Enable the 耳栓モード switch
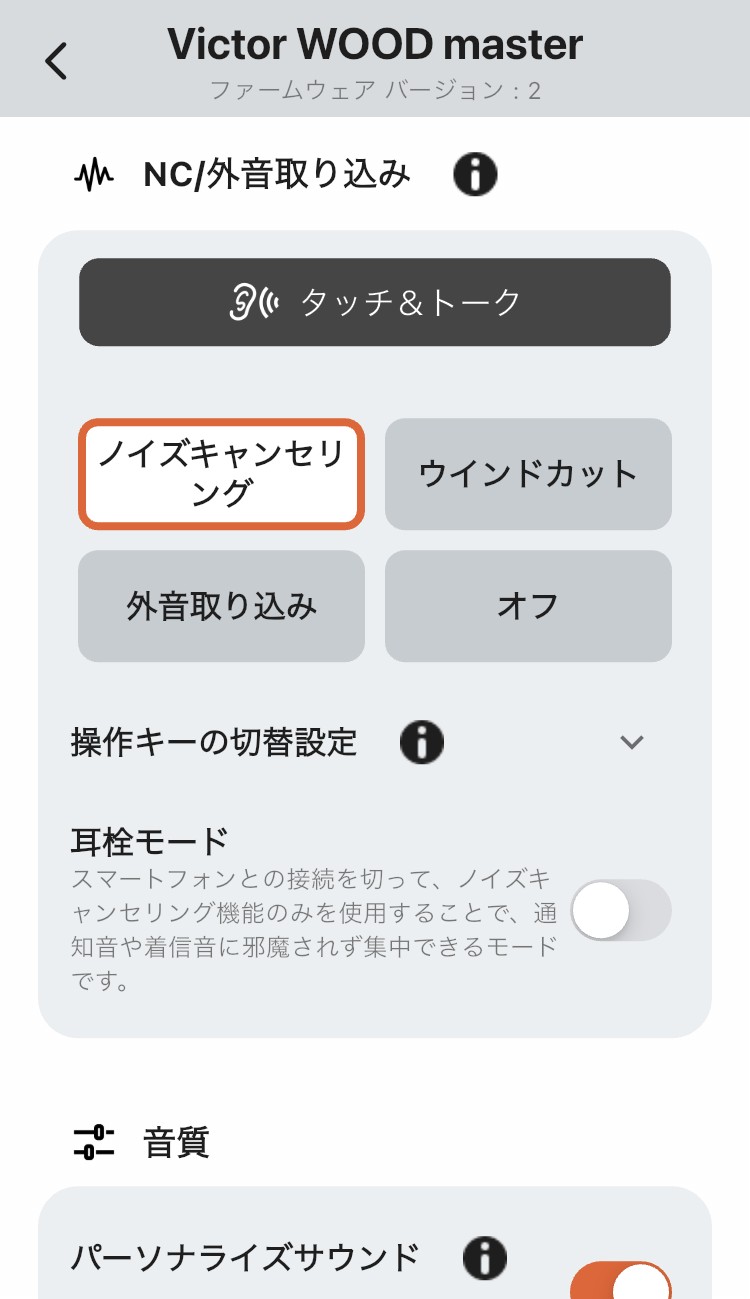 620,910
